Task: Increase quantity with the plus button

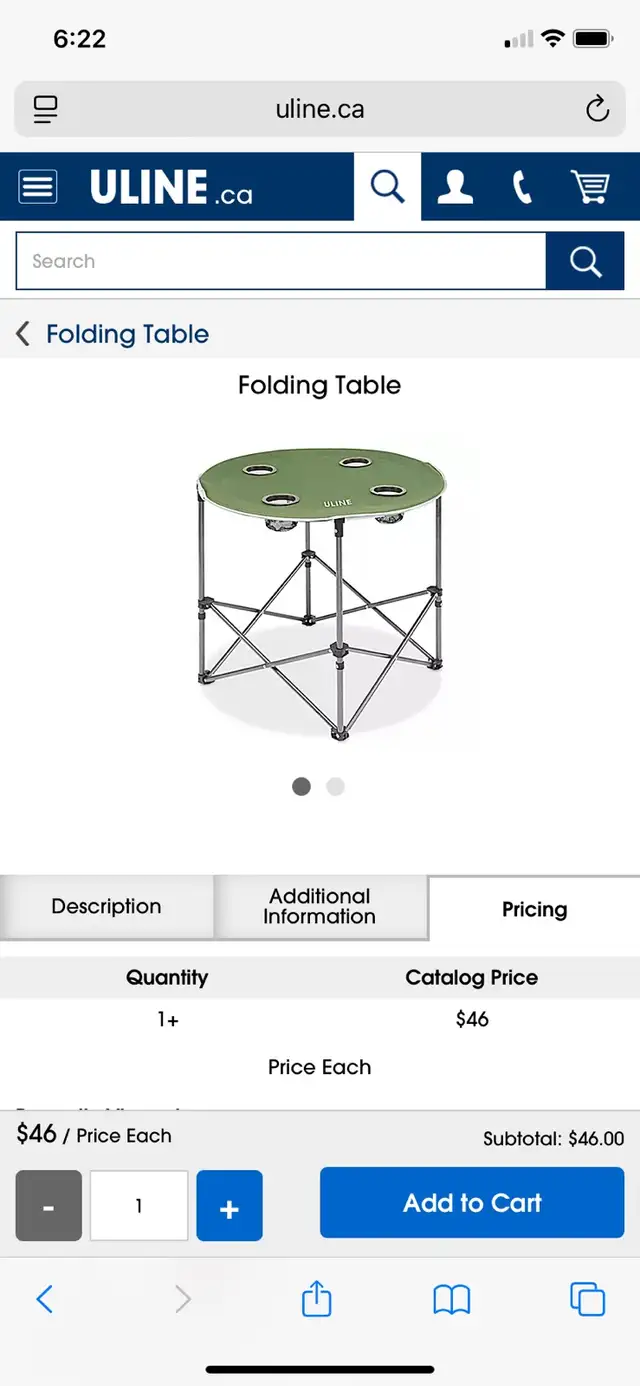Action: pyautogui.click(x=229, y=1206)
